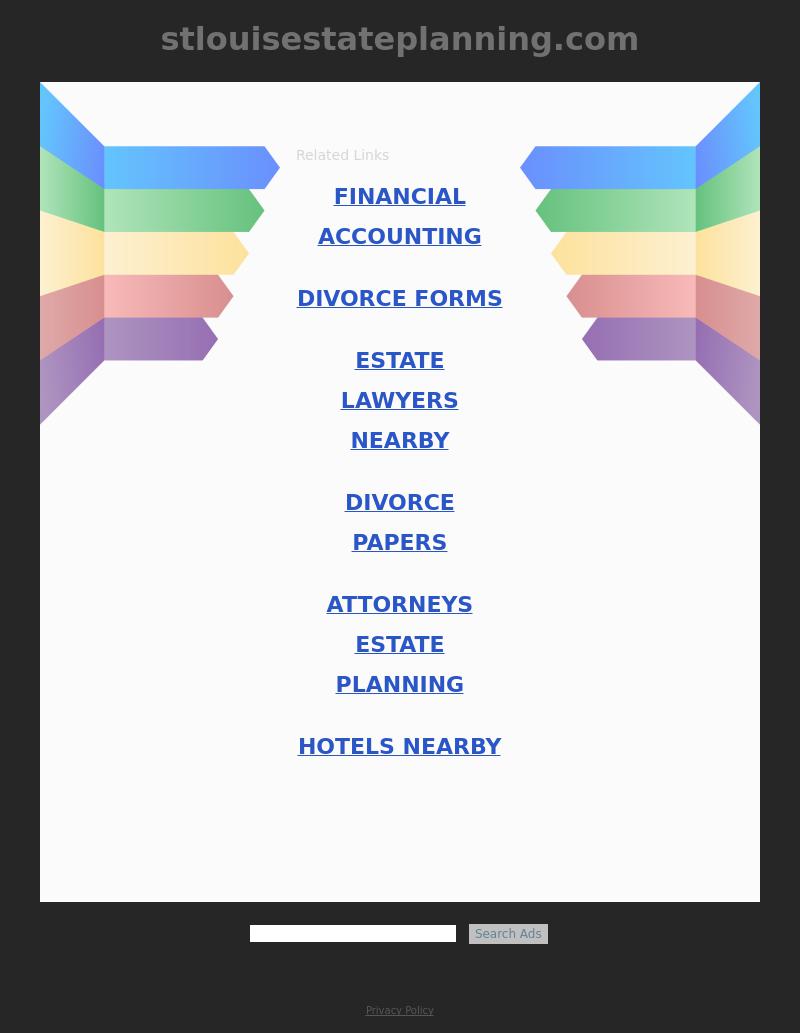Screen dimensions: 800x1033
Task: Click the stlouisestateplanning.com page title
Action: click(400, 39)
